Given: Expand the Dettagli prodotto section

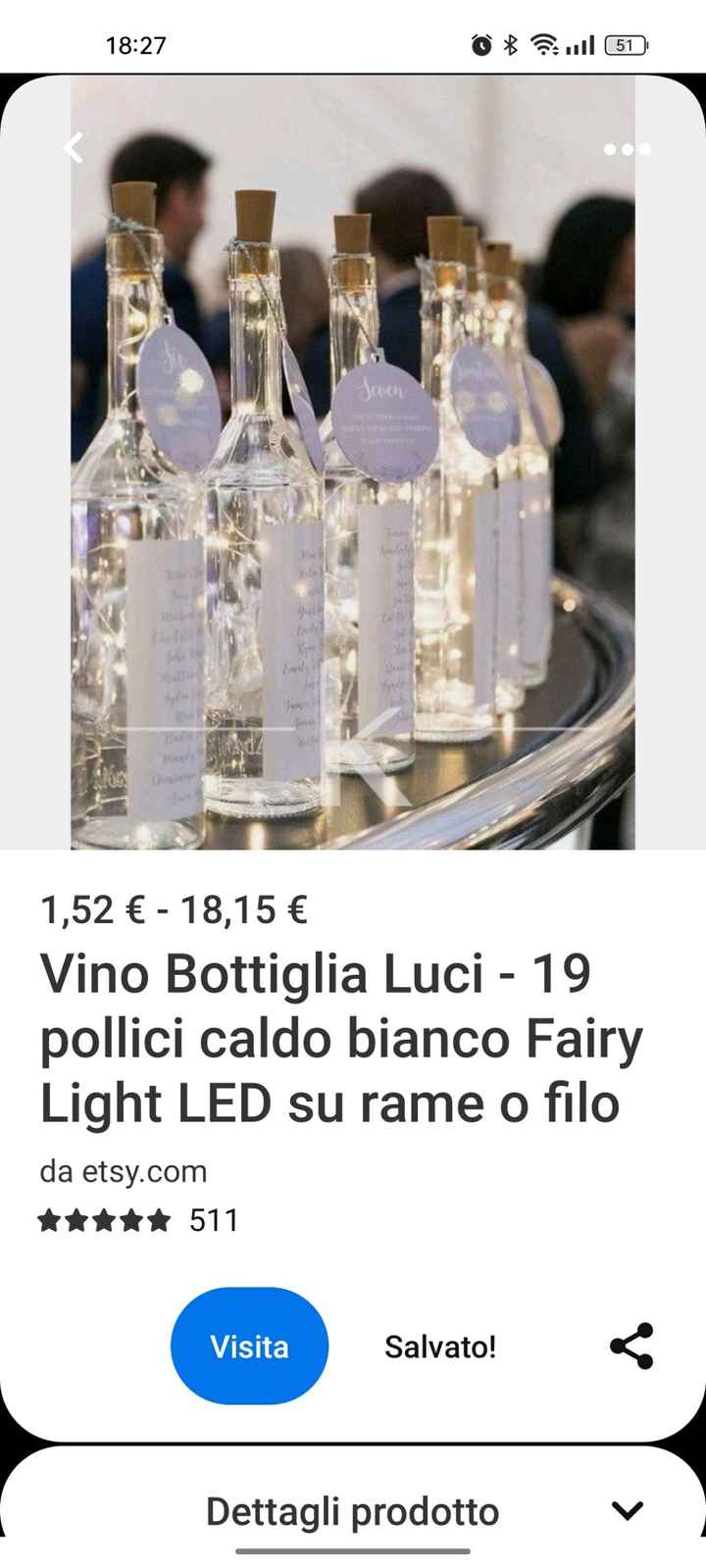Looking at the screenshot, I should [353, 1510].
